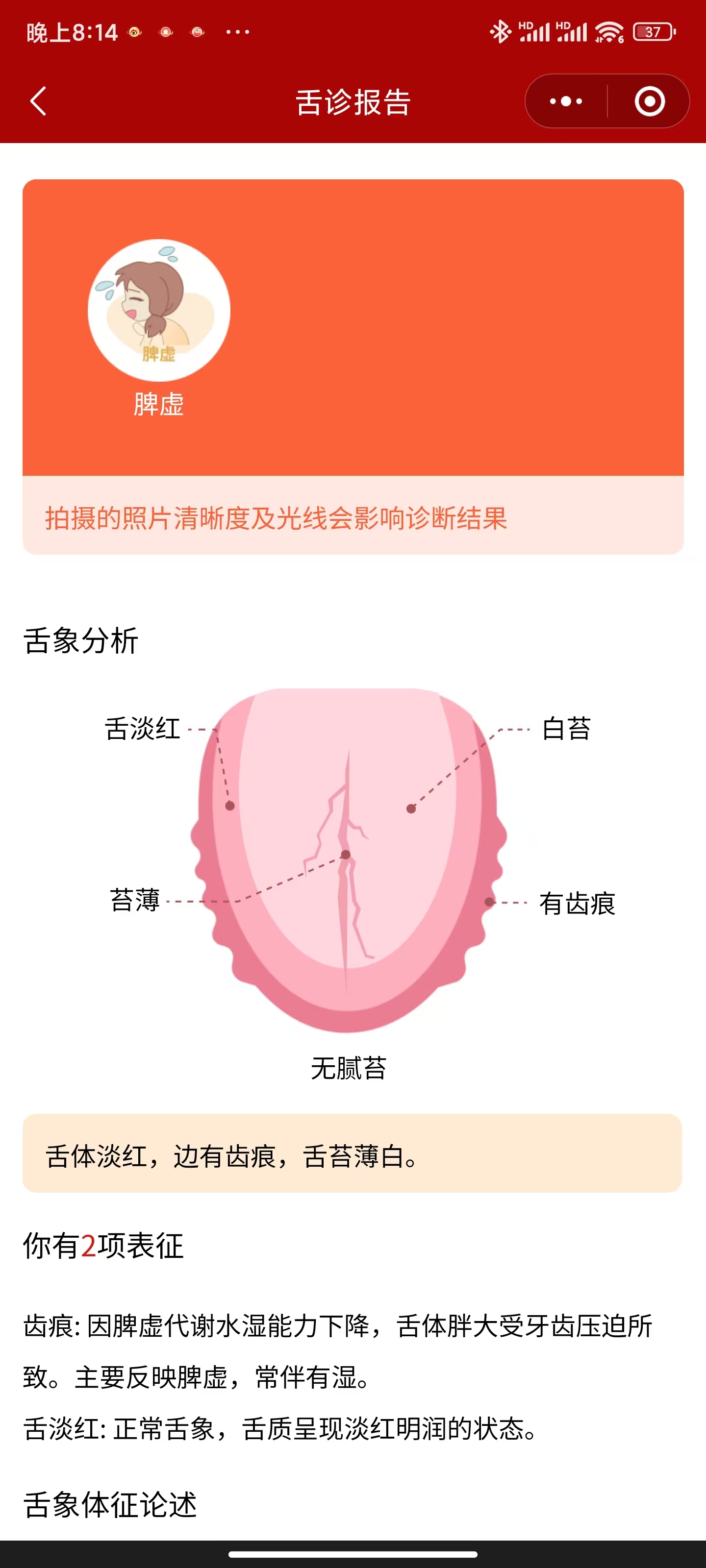Go back from the 舌诊报告 page
This screenshot has height=1568, width=706.
[x=38, y=101]
